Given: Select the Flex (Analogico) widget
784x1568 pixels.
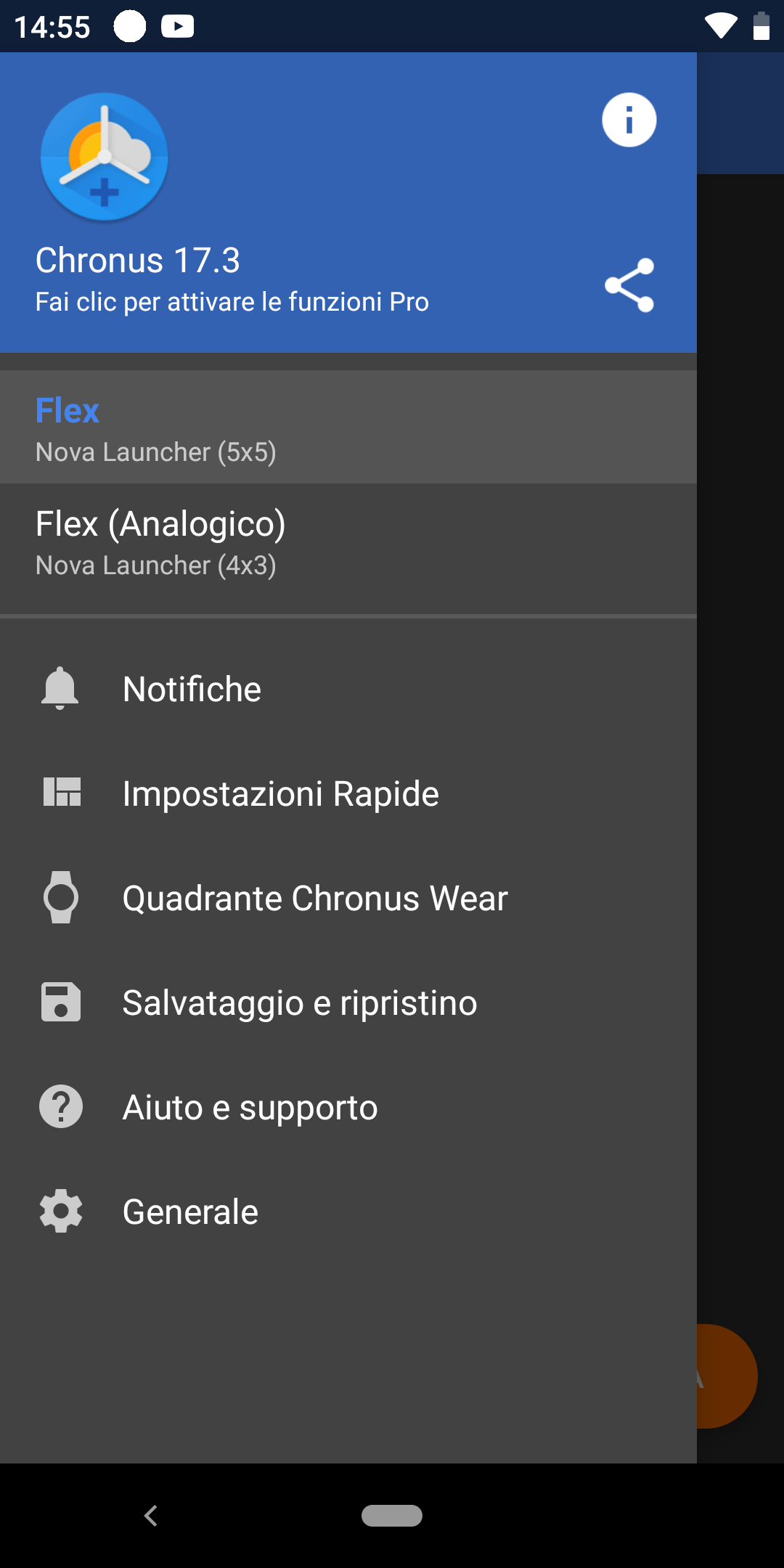Looking at the screenshot, I should [348, 542].
